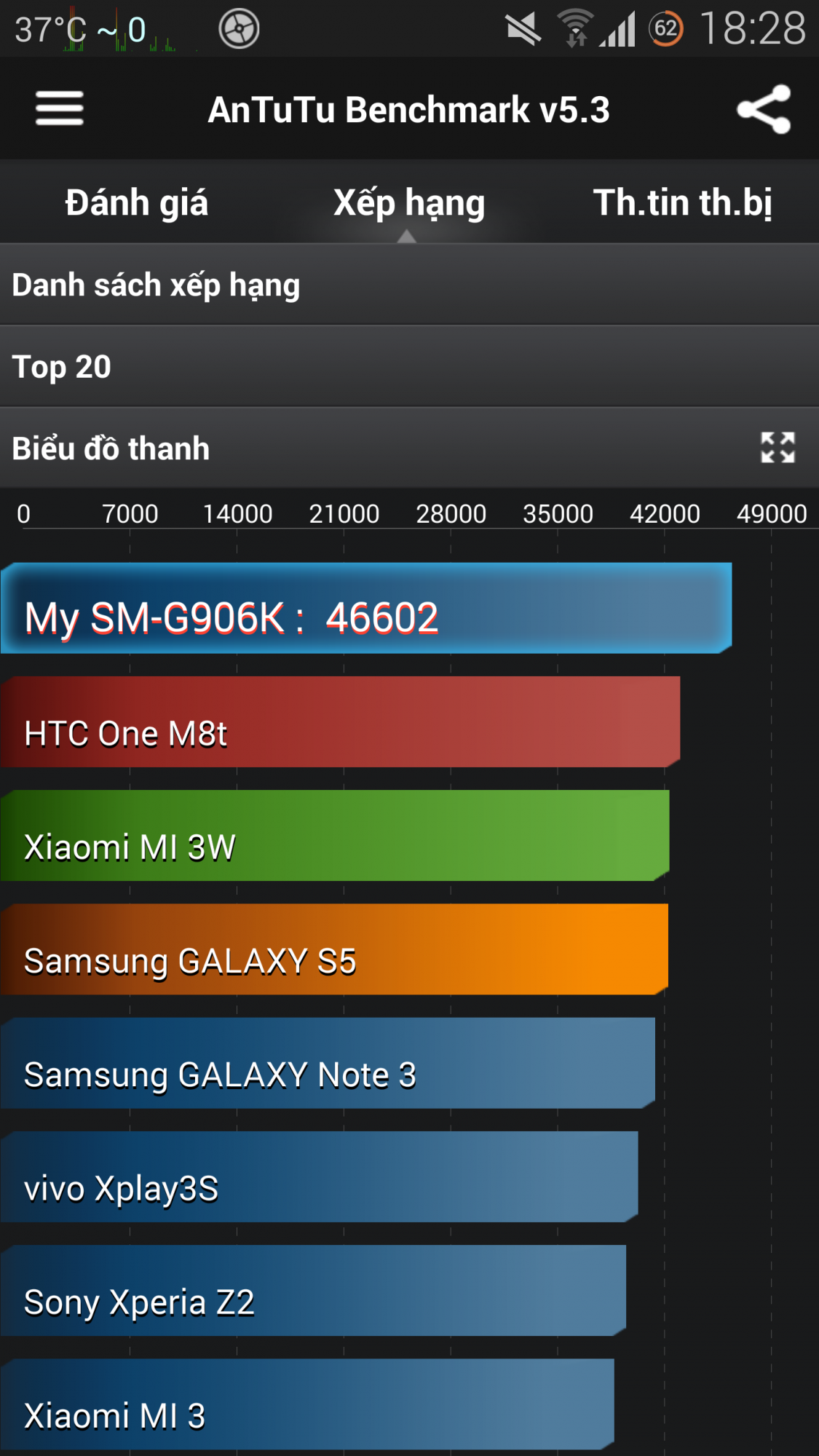
Task: Open the Top 20 list
Action: 409,366
